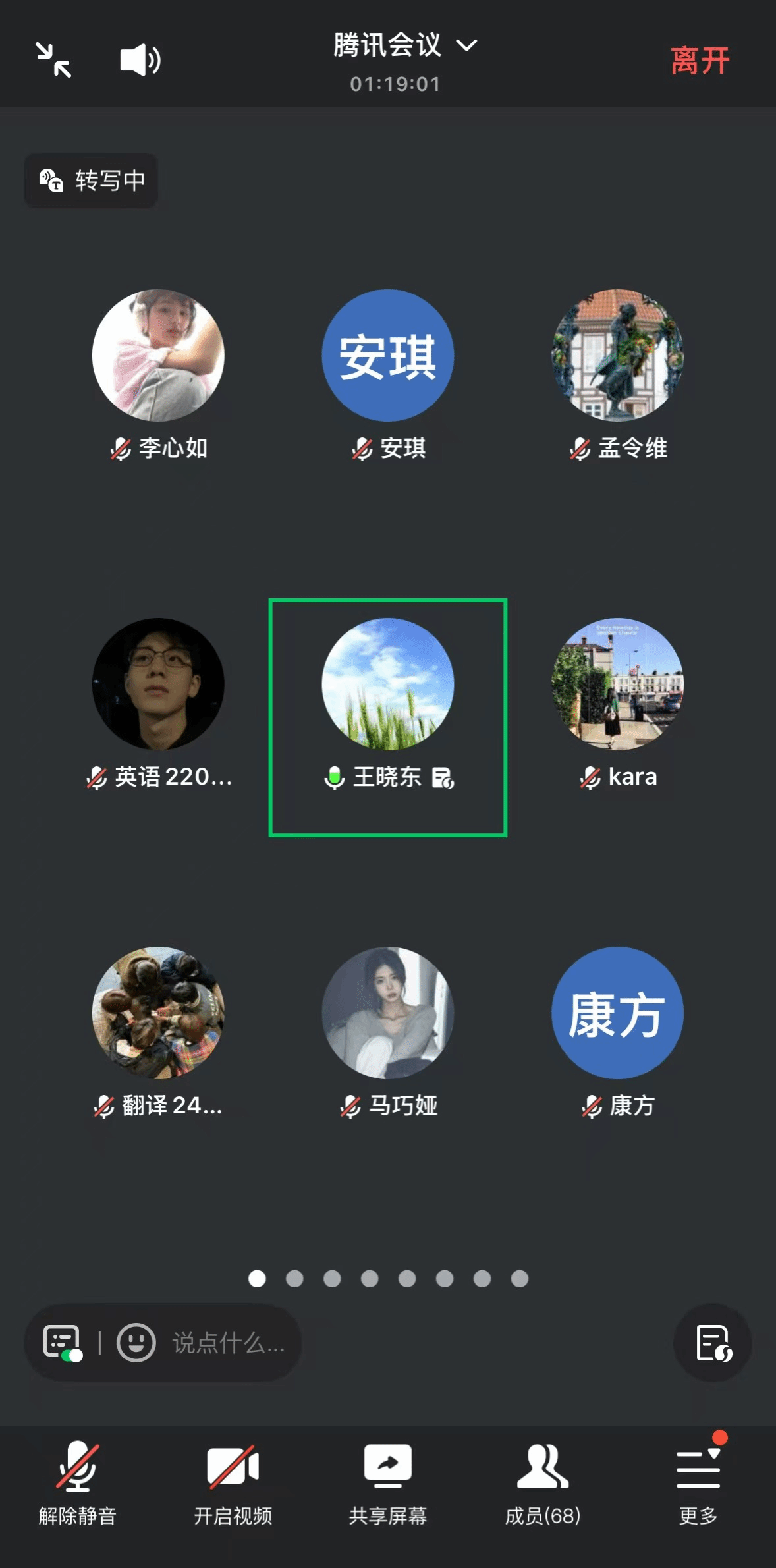Leave the meeting via 离开
The width and height of the screenshot is (776, 1568).
click(x=700, y=61)
